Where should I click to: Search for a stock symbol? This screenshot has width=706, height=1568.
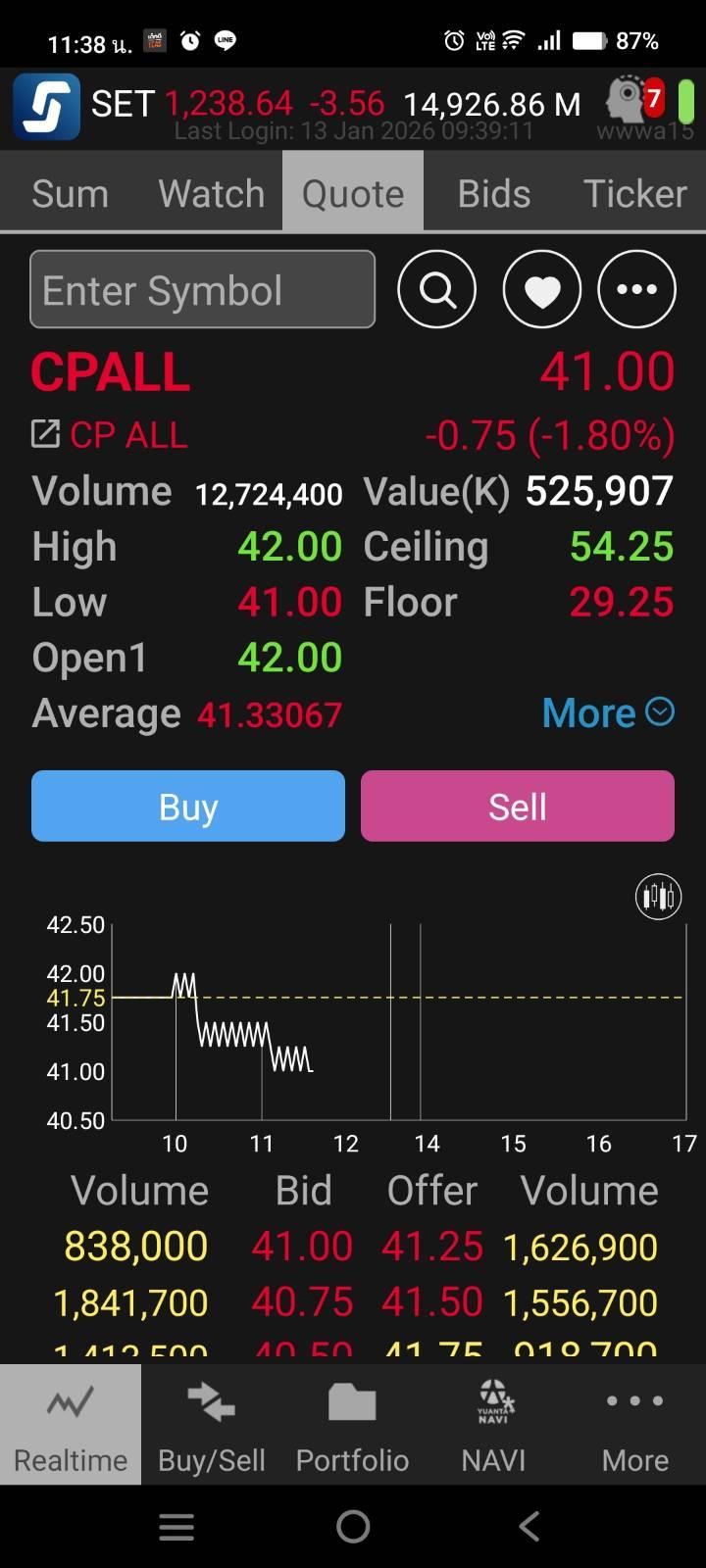click(436, 289)
